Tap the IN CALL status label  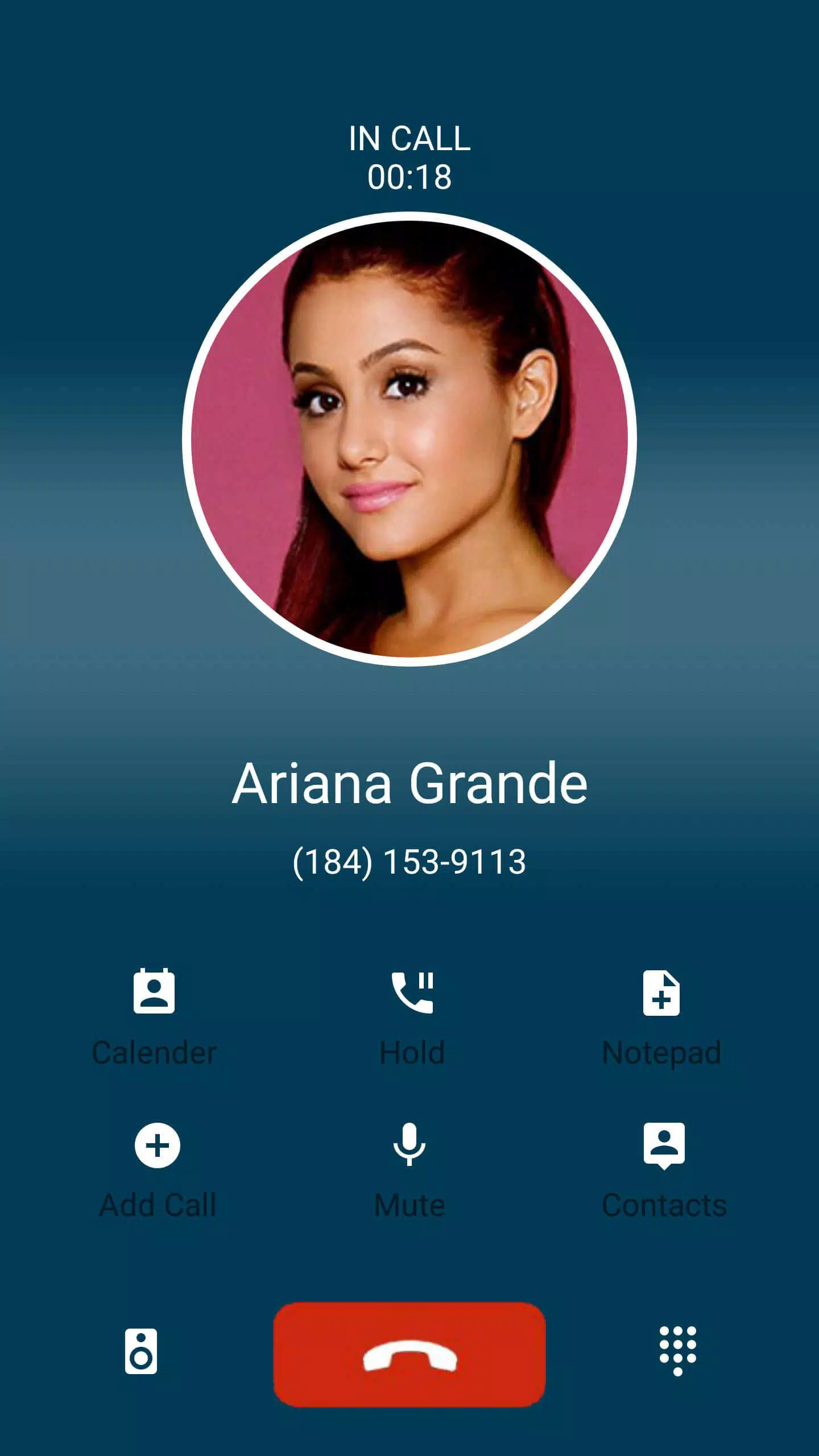point(409,138)
